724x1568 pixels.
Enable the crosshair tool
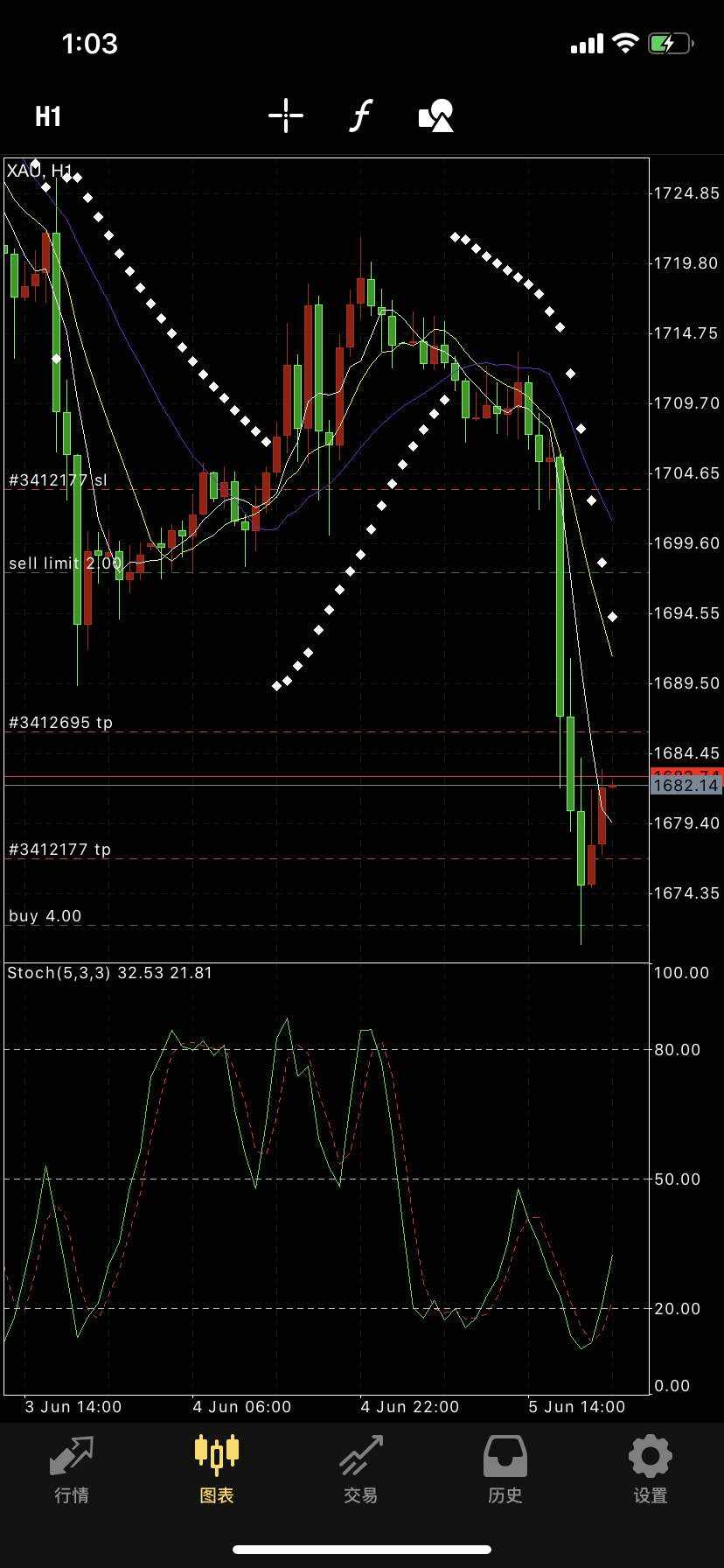click(286, 115)
